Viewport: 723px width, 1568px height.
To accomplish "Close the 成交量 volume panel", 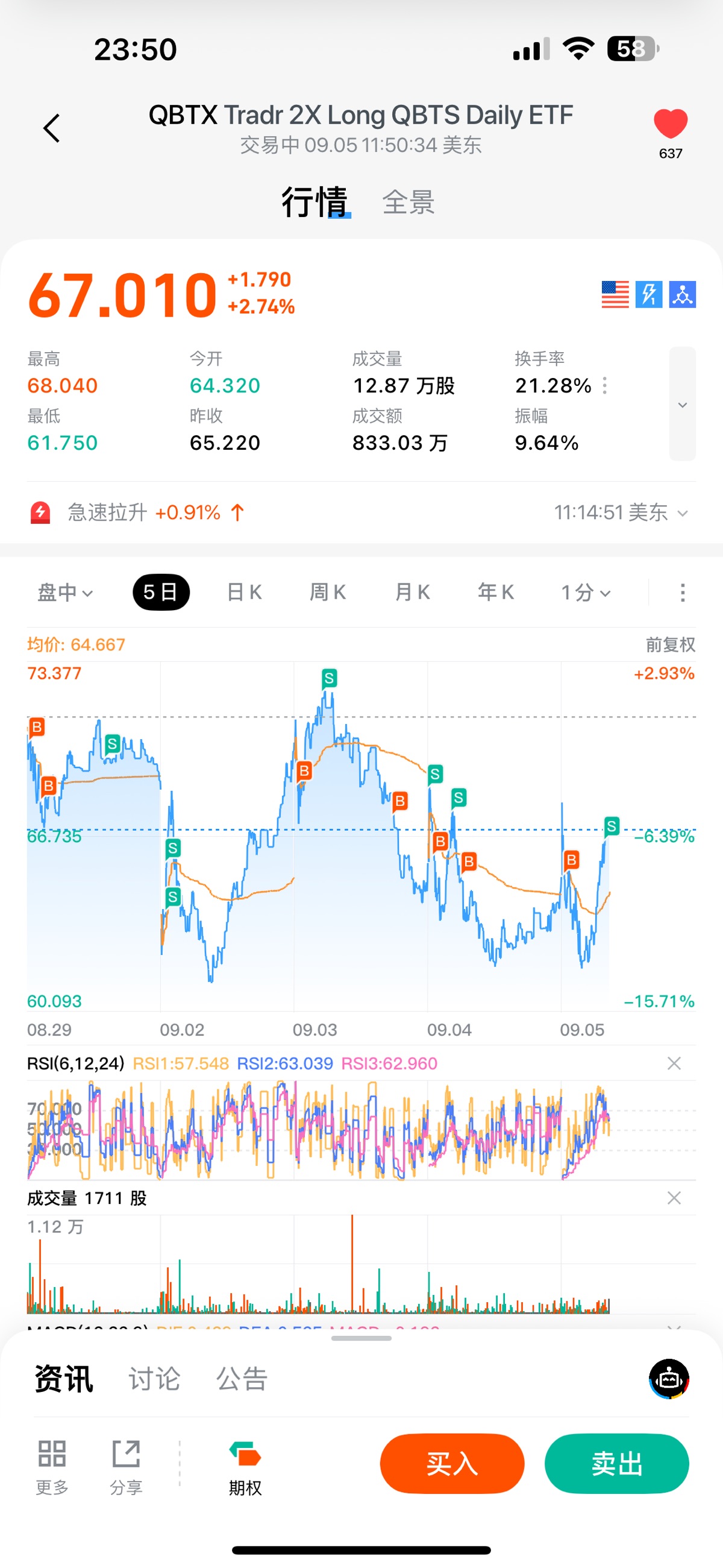I will tap(674, 1198).
